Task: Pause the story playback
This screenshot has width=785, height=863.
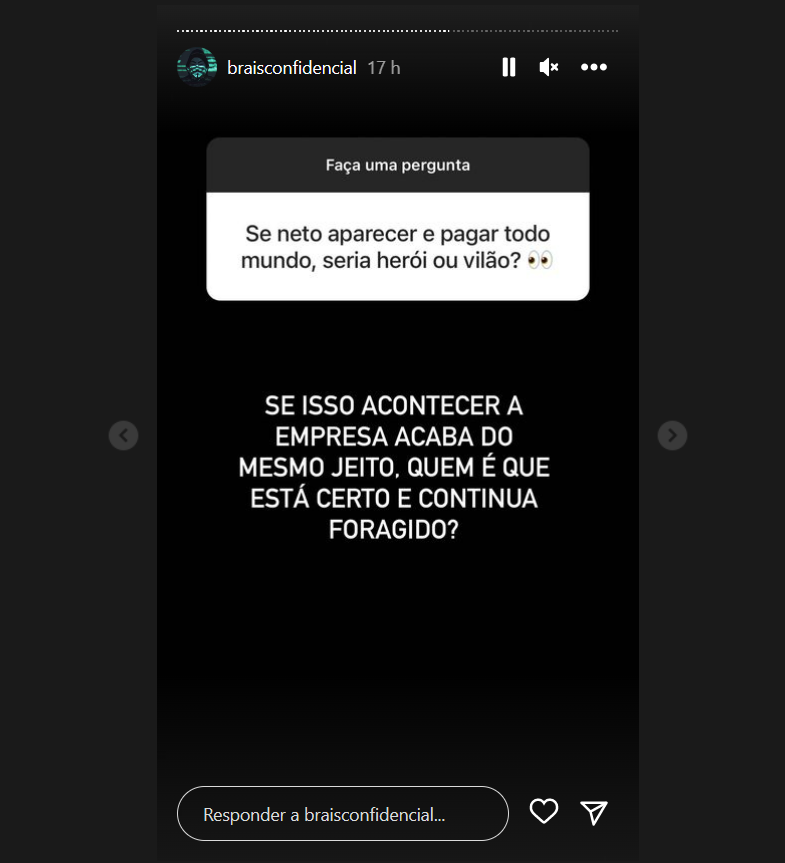Action: pyautogui.click(x=509, y=67)
